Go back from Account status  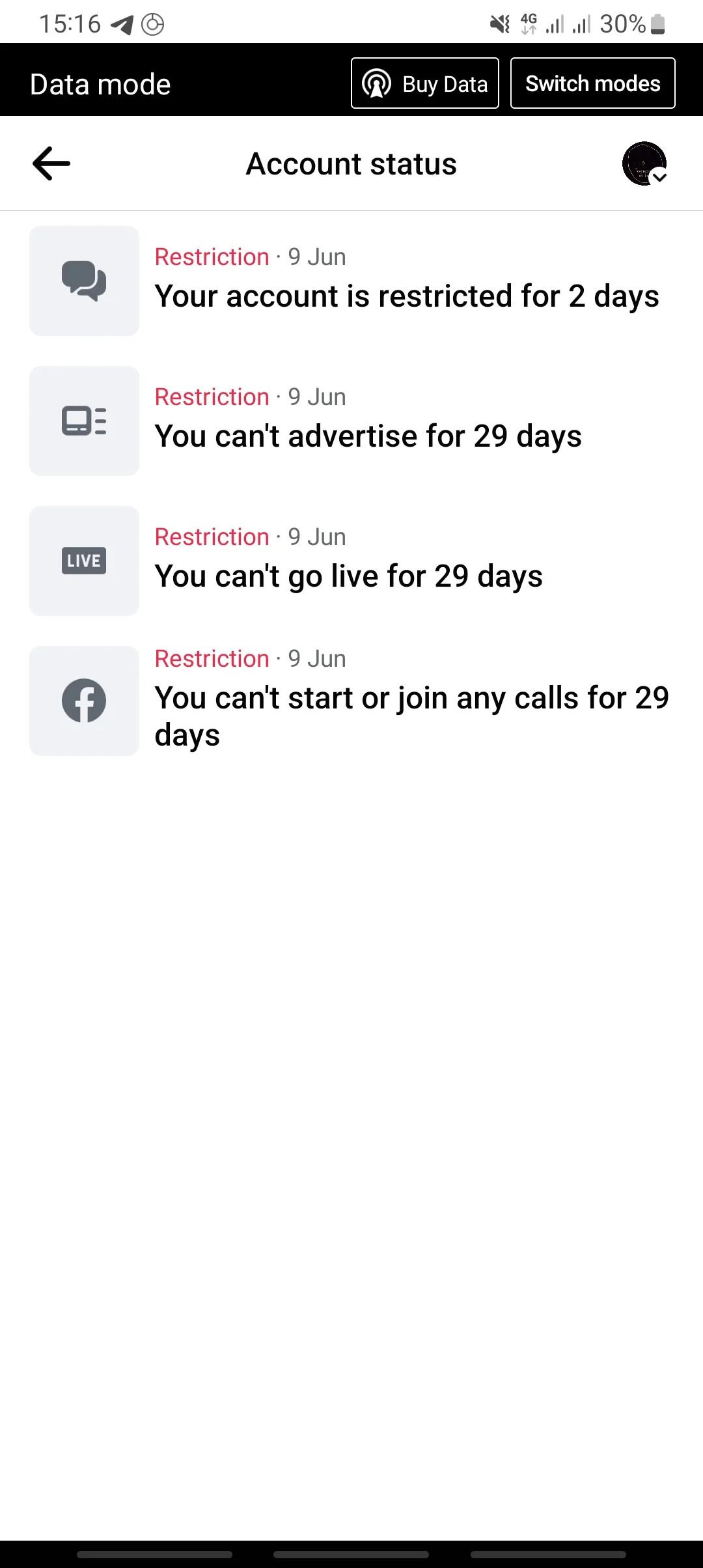coord(51,163)
